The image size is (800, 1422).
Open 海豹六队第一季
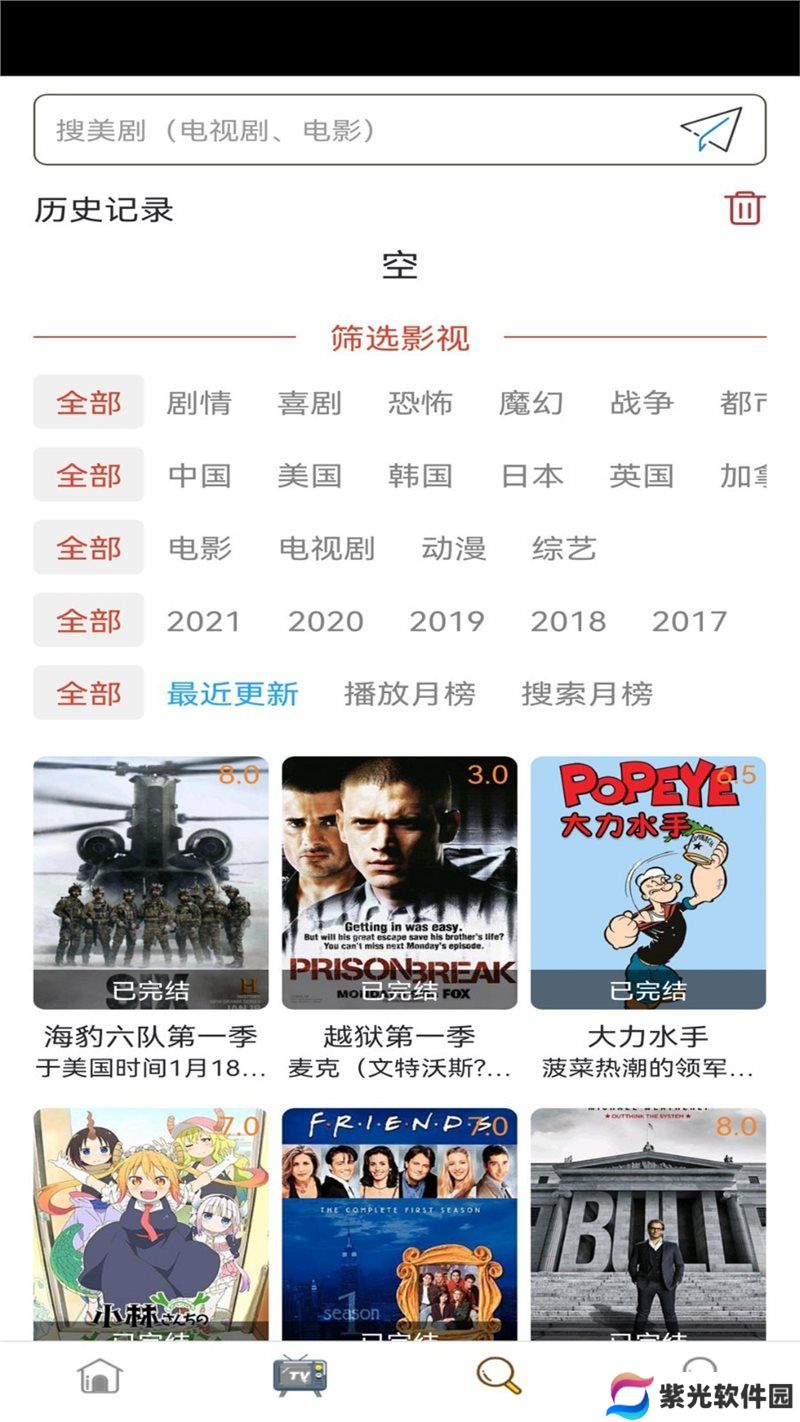[x=151, y=883]
